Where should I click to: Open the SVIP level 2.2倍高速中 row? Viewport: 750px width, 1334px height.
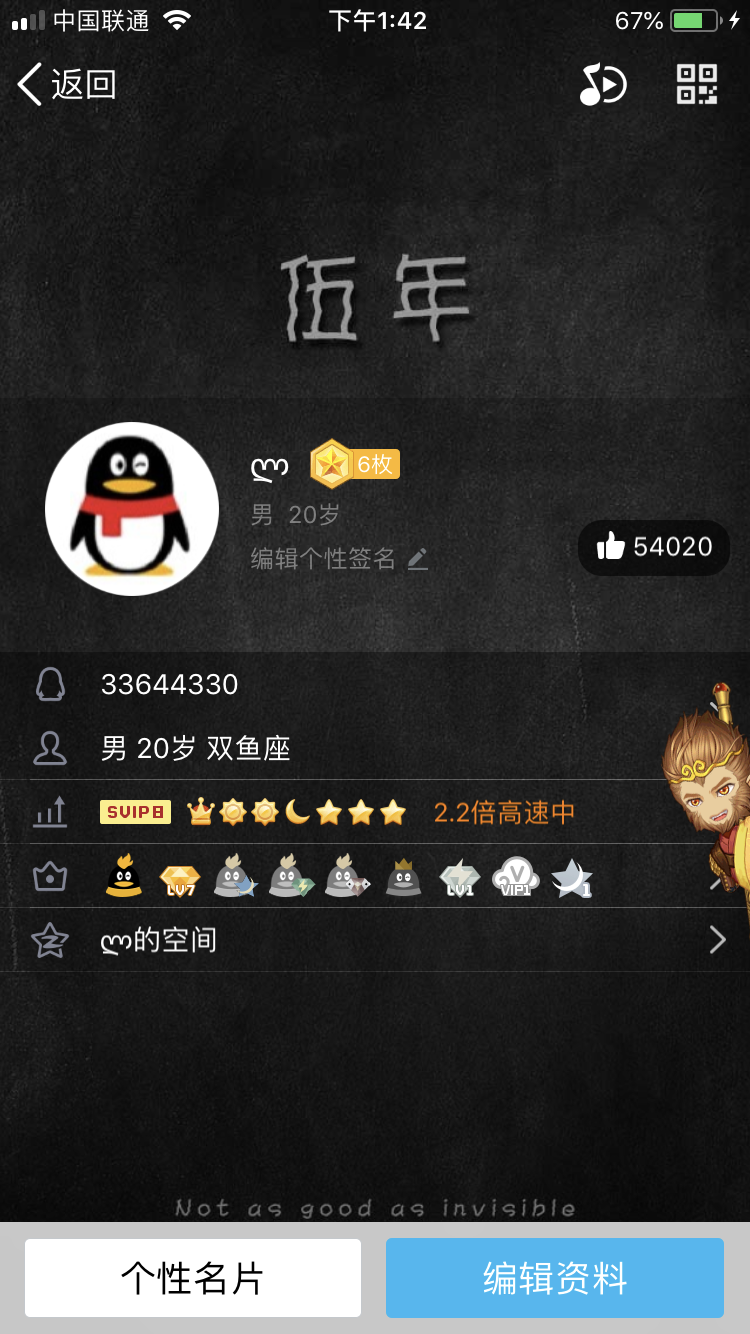click(375, 812)
